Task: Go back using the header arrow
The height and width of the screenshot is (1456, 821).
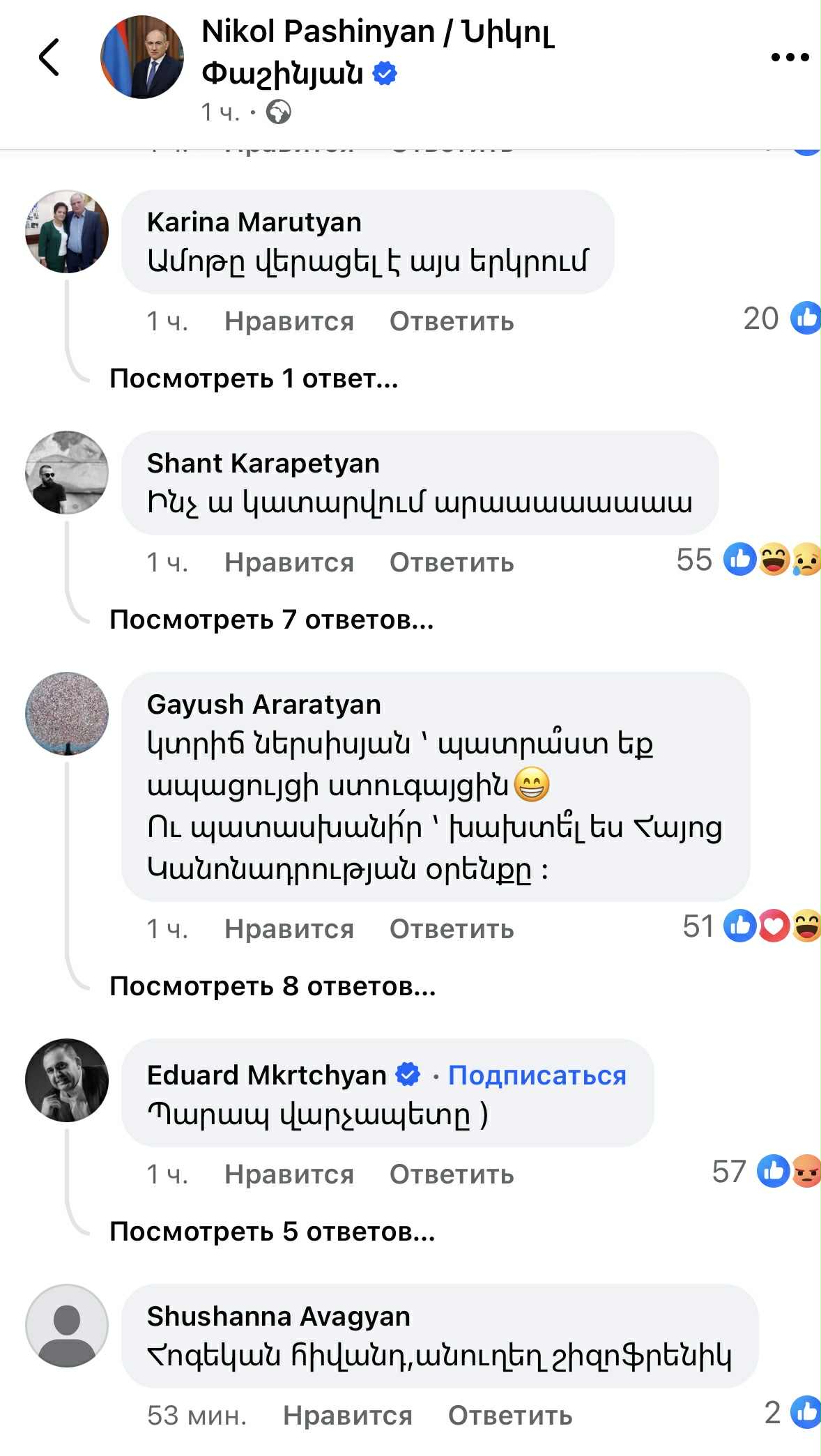Action: [x=49, y=57]
